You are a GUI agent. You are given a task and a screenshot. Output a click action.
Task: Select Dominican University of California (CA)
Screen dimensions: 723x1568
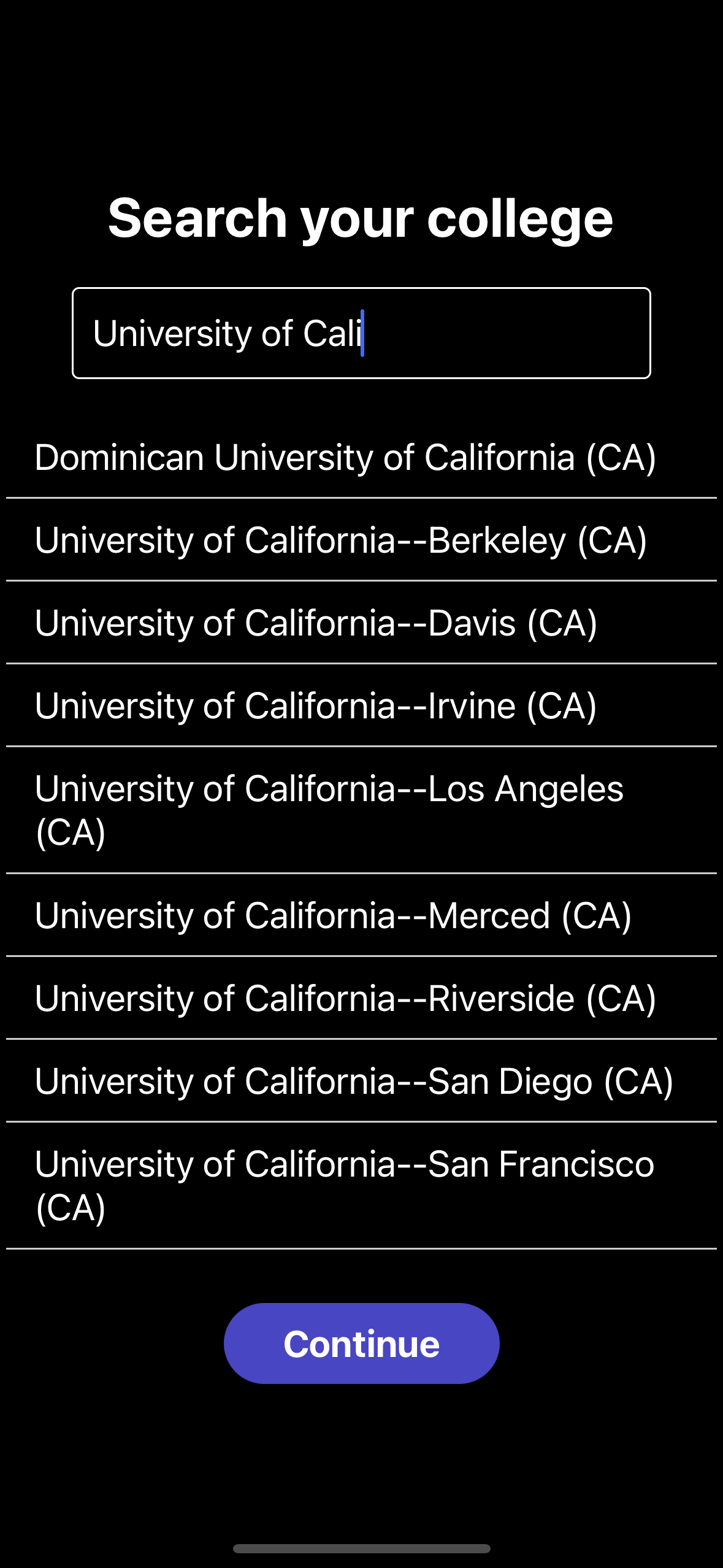click(345, 458)
